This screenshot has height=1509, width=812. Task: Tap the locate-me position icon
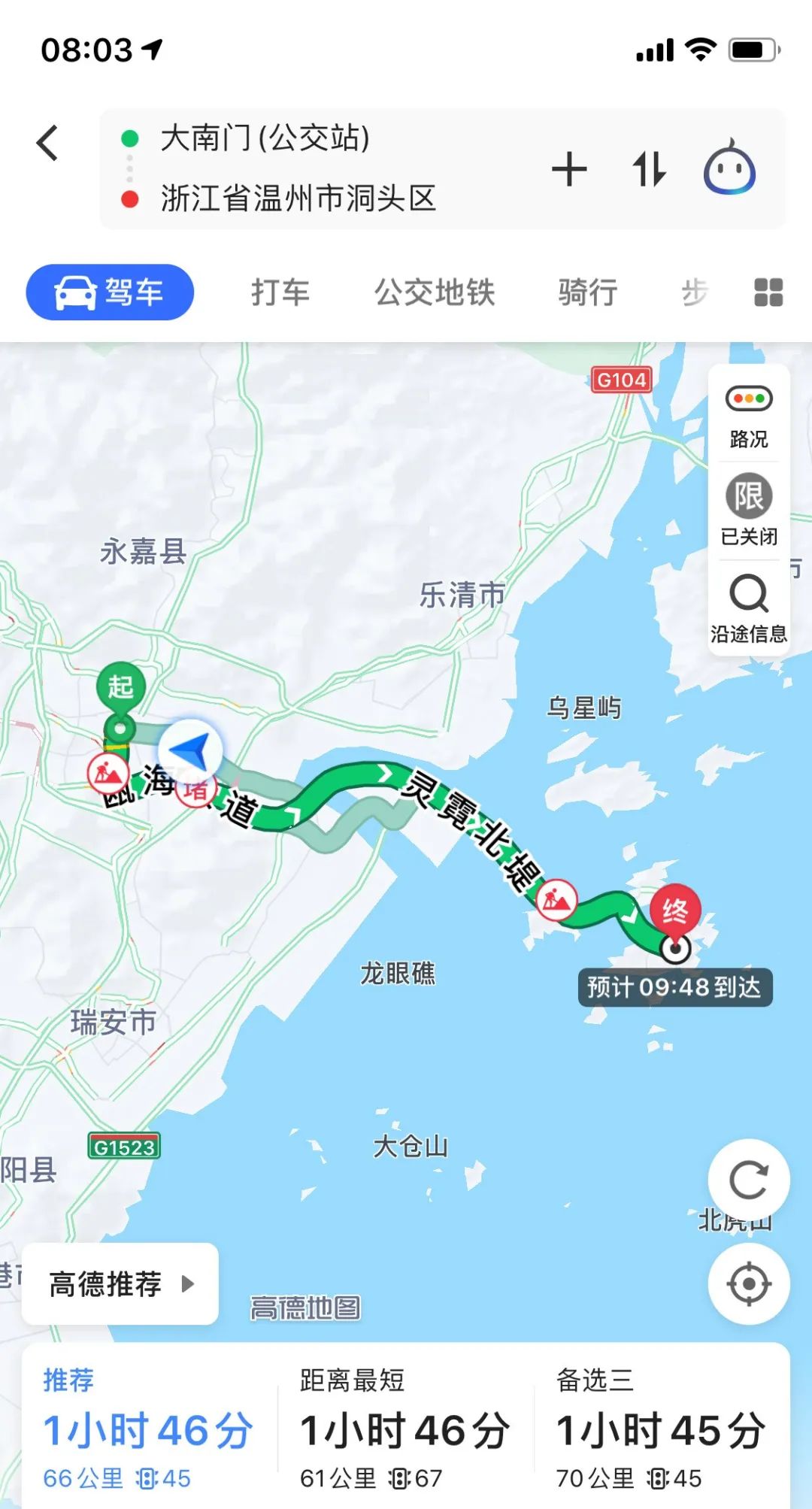[748, 1283]
